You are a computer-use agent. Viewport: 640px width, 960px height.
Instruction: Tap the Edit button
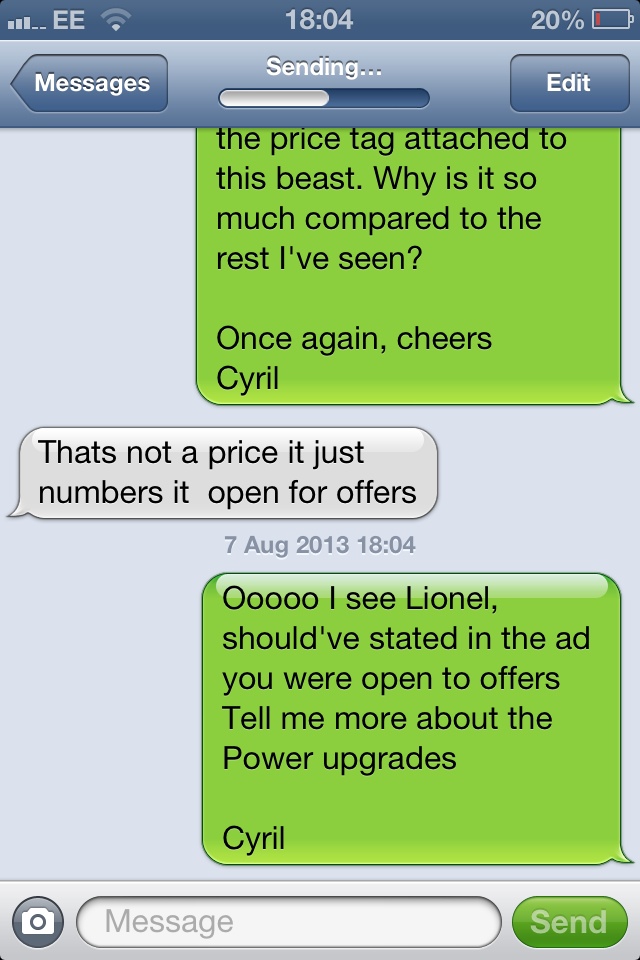[568, 83]
